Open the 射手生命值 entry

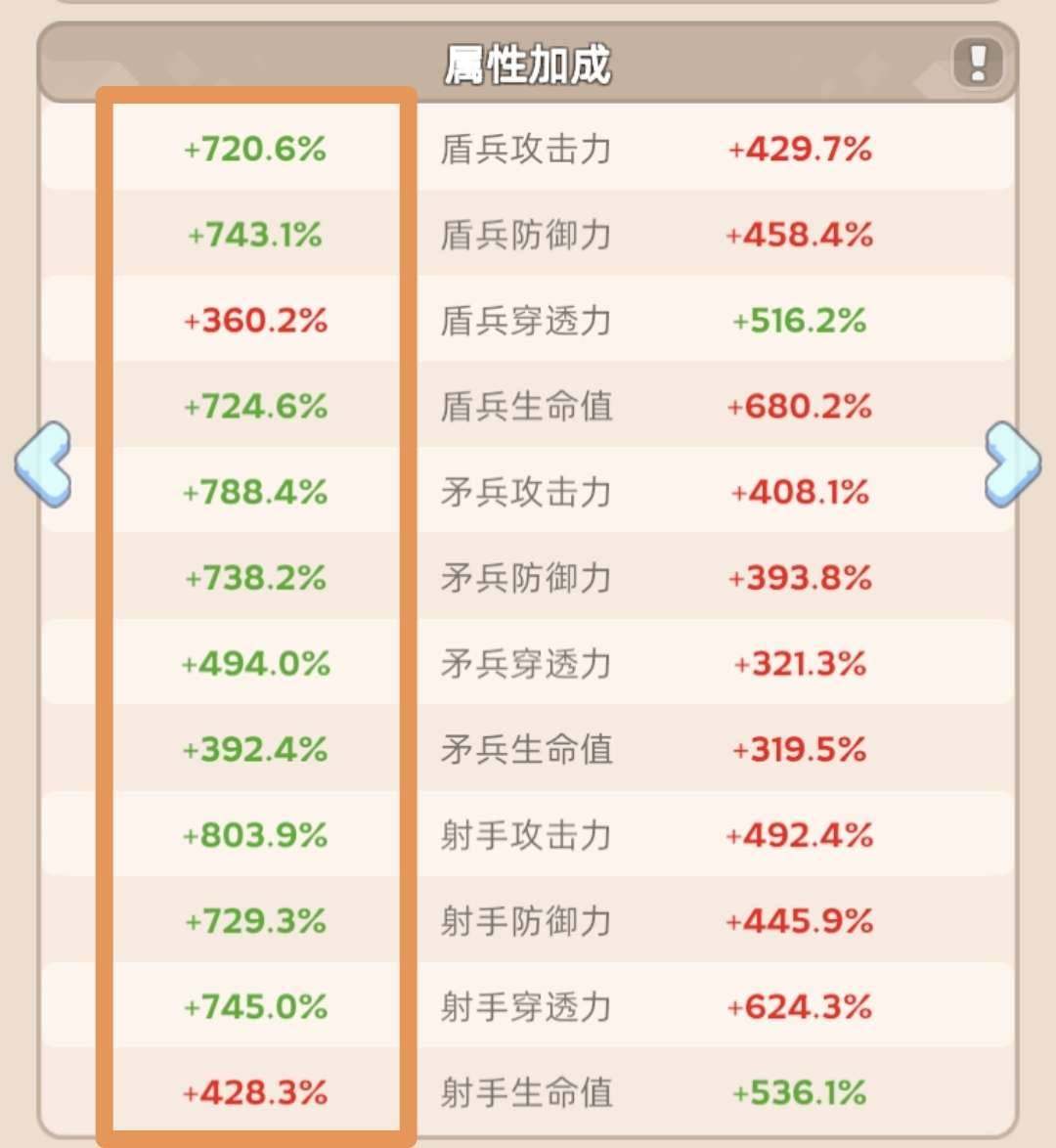pyautogui.click(x=526, y=1093)
